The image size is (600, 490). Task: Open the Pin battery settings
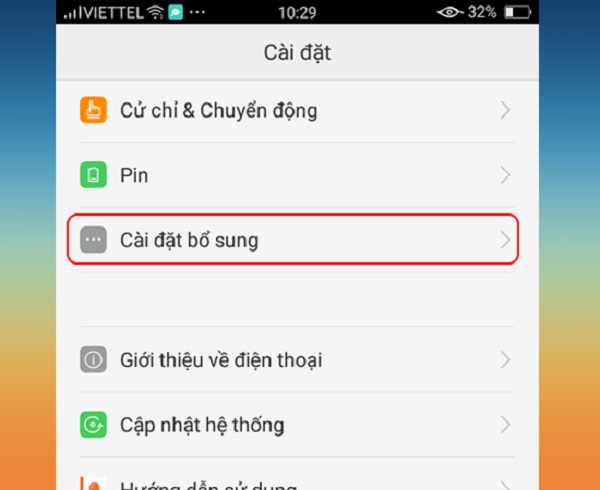[x=134, y=176]
